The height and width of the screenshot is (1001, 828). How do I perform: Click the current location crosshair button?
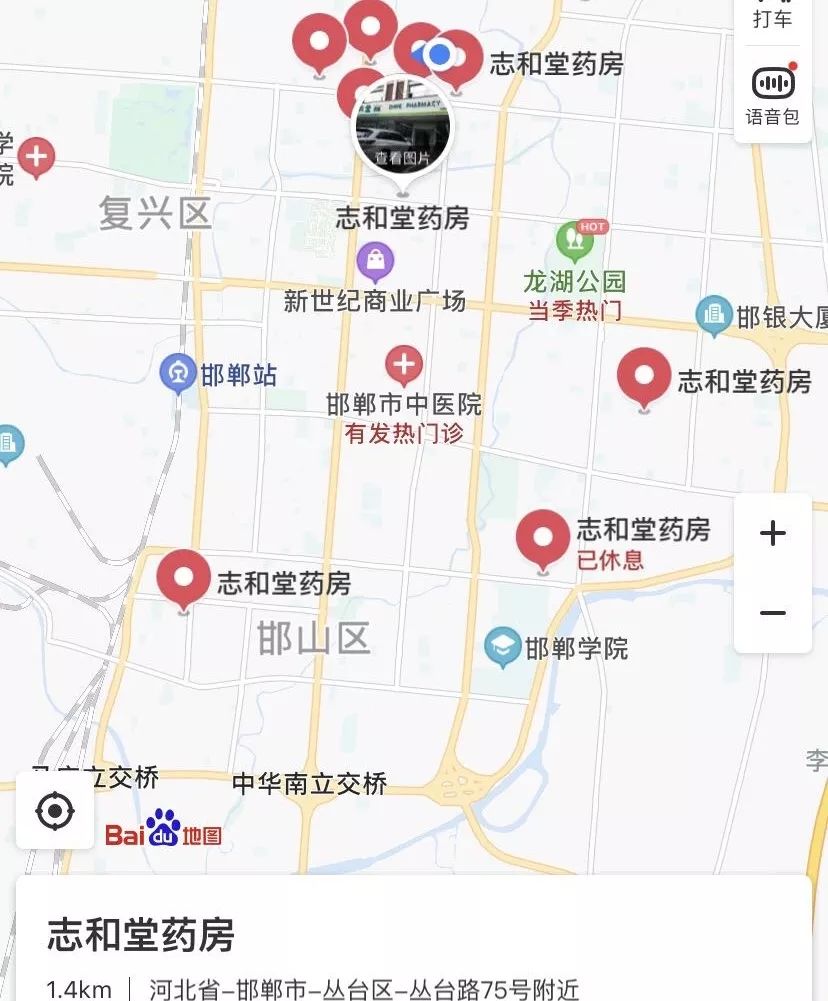[x=57, y=812]
